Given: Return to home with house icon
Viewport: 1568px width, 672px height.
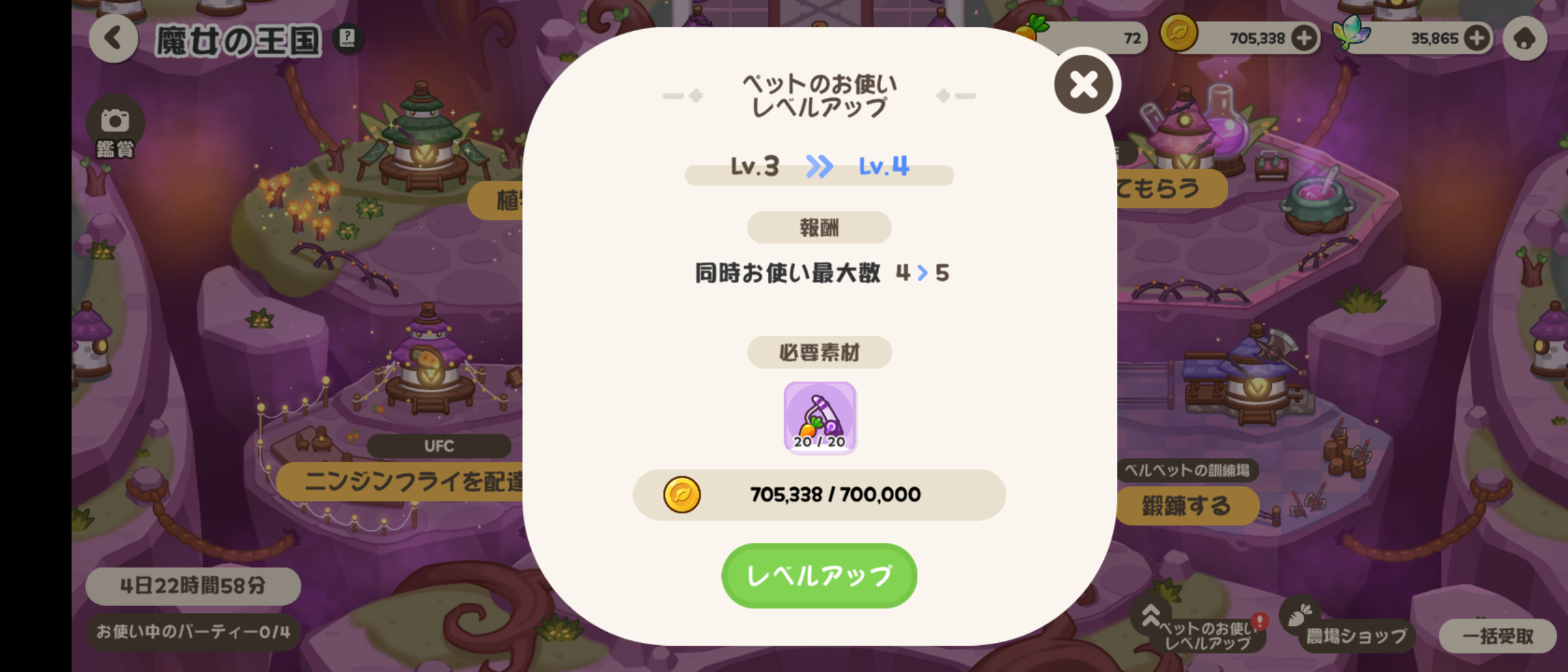Looking at the screenshot, I should click(1524, 39).
